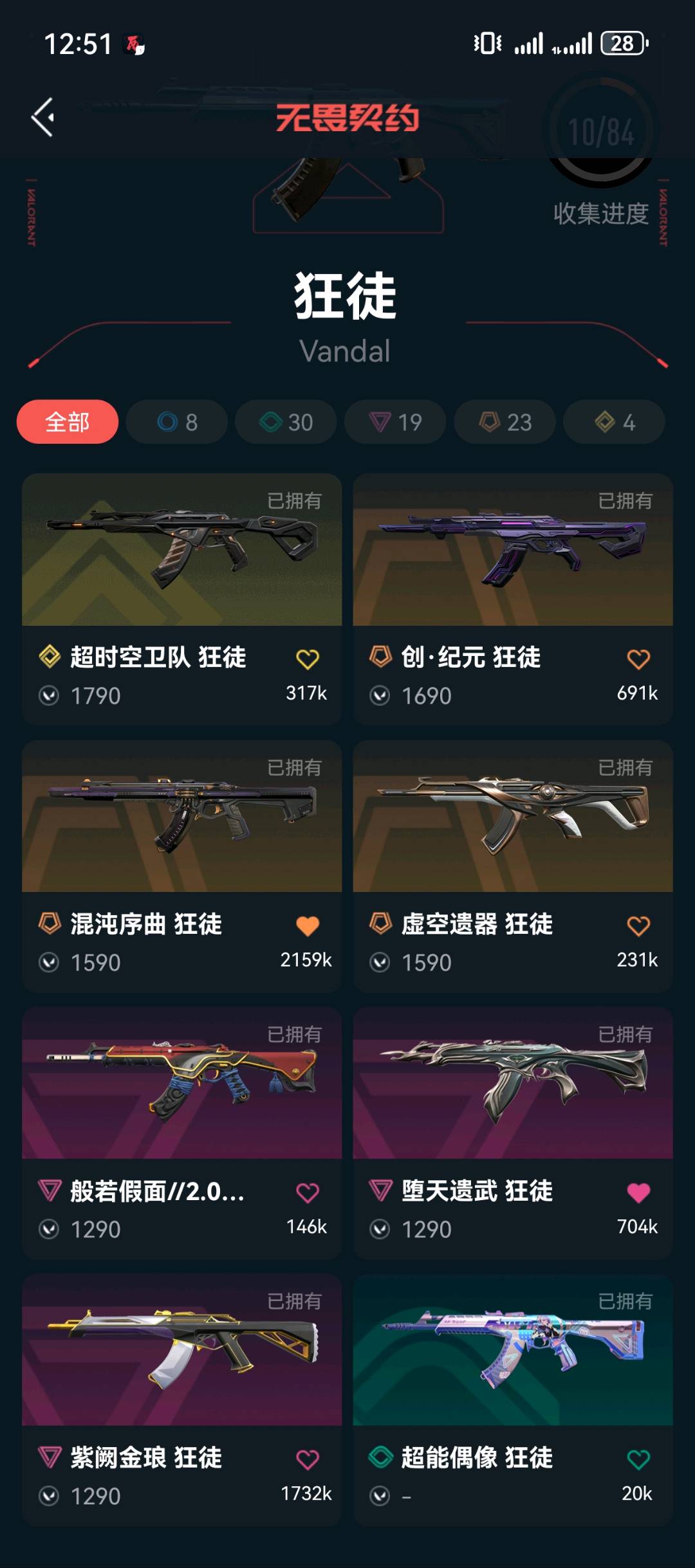The width and height of the screenshot is (695, 1568).
Task: Select the 全部 filter chip
Action: tap(68, 422)
